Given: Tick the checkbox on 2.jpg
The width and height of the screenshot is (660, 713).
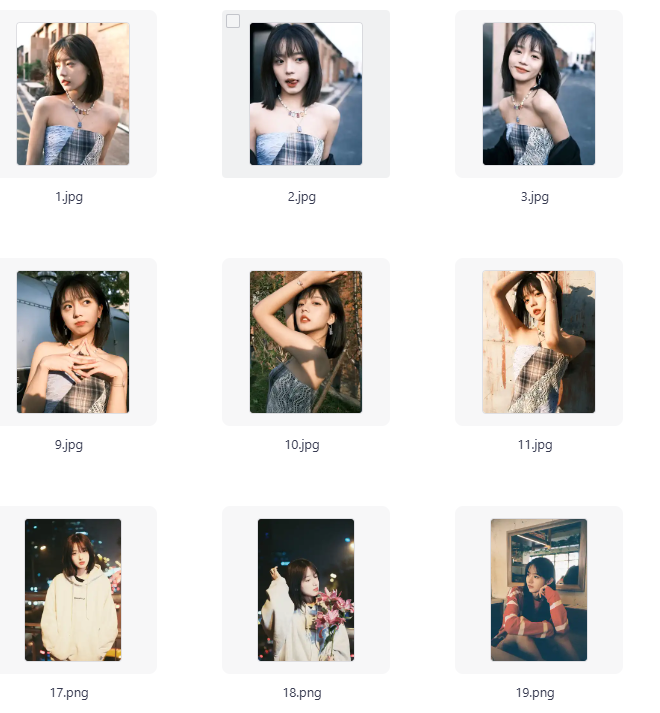Looking at the screenshot, I should pyautogui.click(x=233, y=21).
